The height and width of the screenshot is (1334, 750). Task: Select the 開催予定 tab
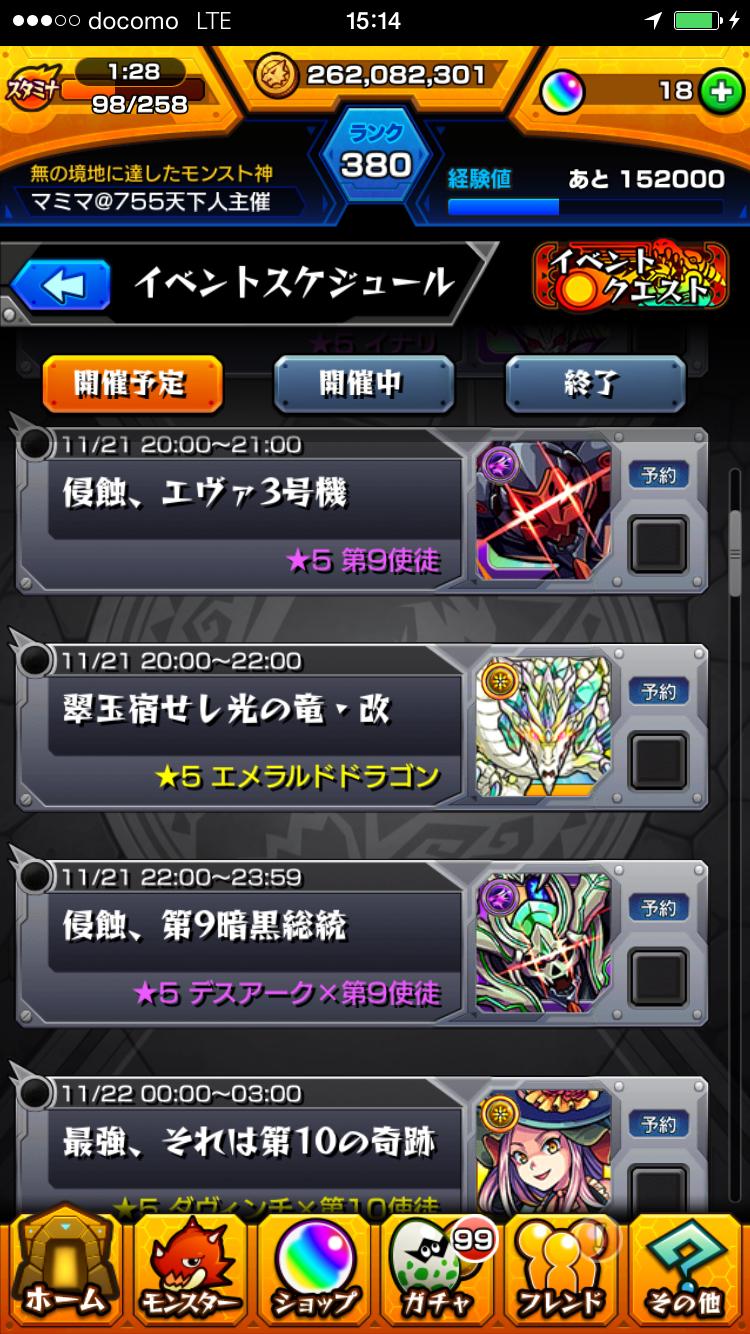pyautogui.click(x=131, y=383)
